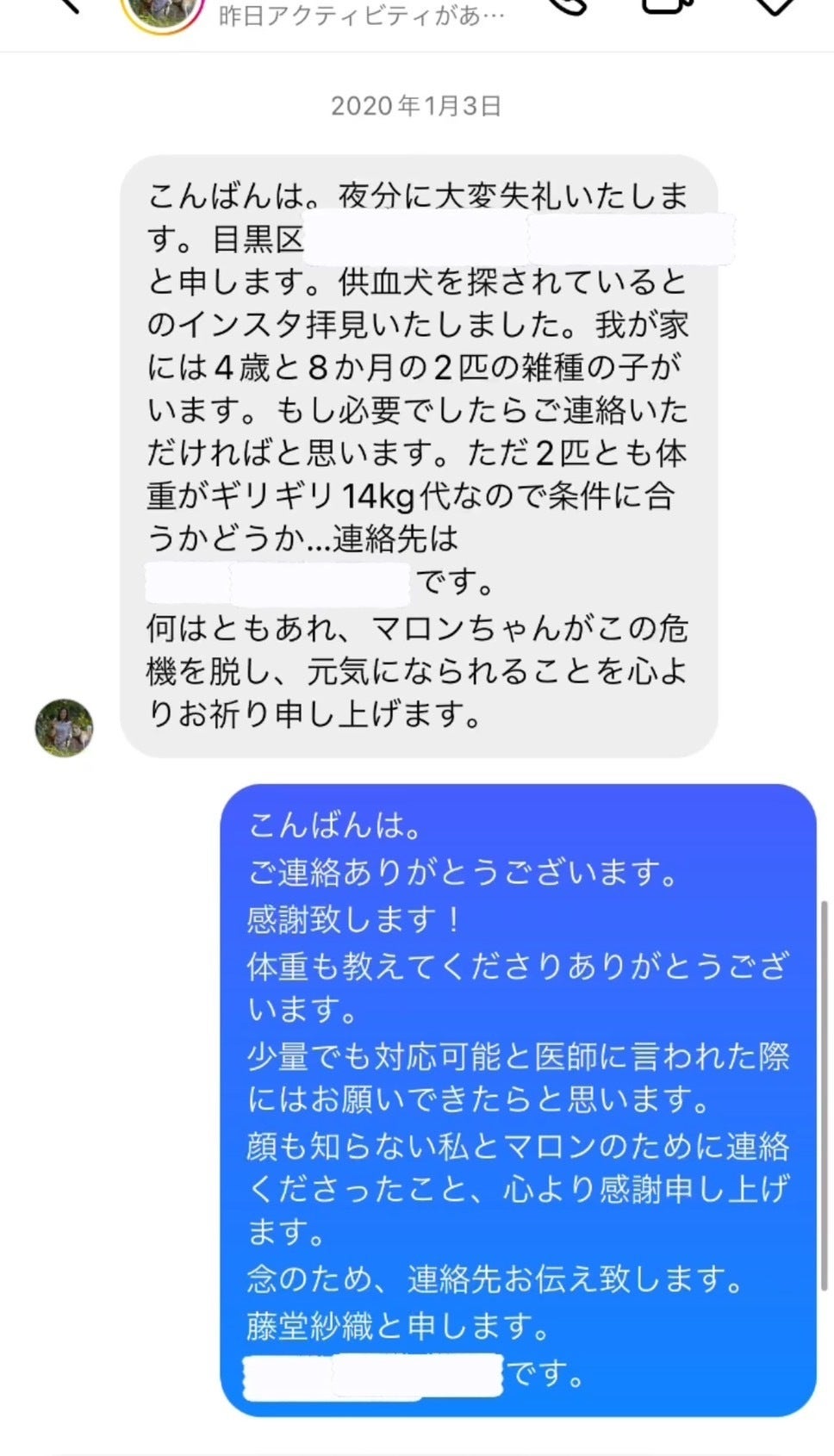The image size is (834, 1456).
Task: Start a voice call
Action: [569, 5]
